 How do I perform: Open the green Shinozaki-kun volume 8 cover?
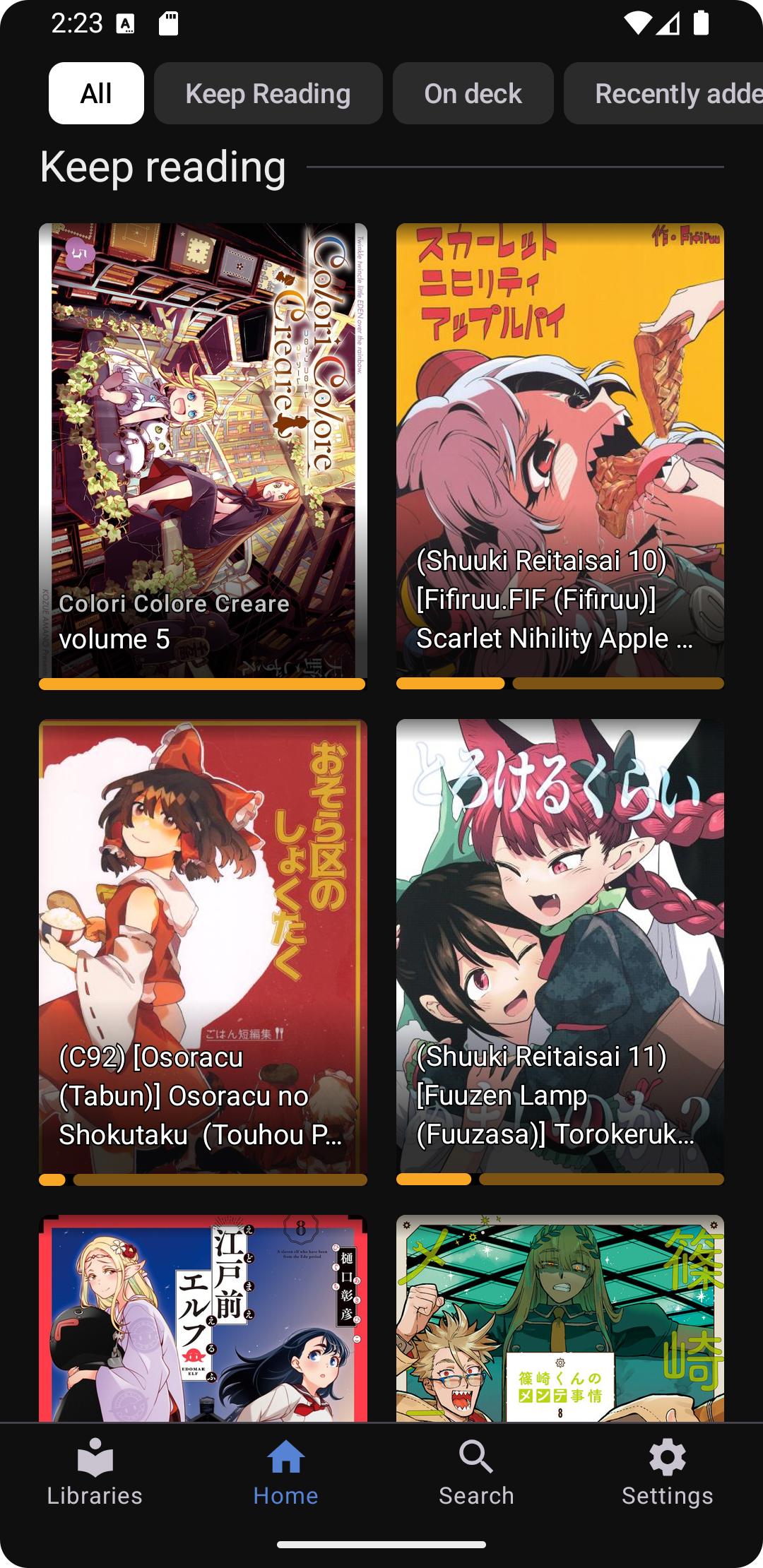(560, 1318)
